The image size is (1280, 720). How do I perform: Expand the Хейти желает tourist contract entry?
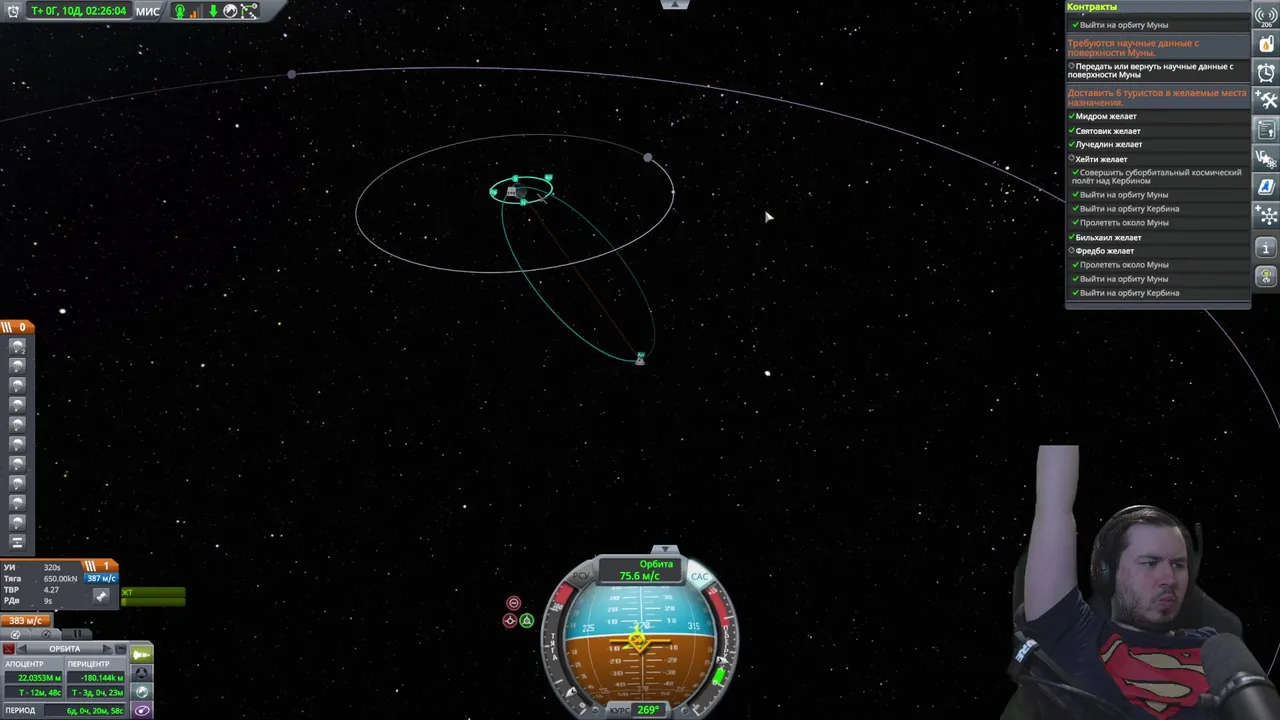[x=1100, y=159]
